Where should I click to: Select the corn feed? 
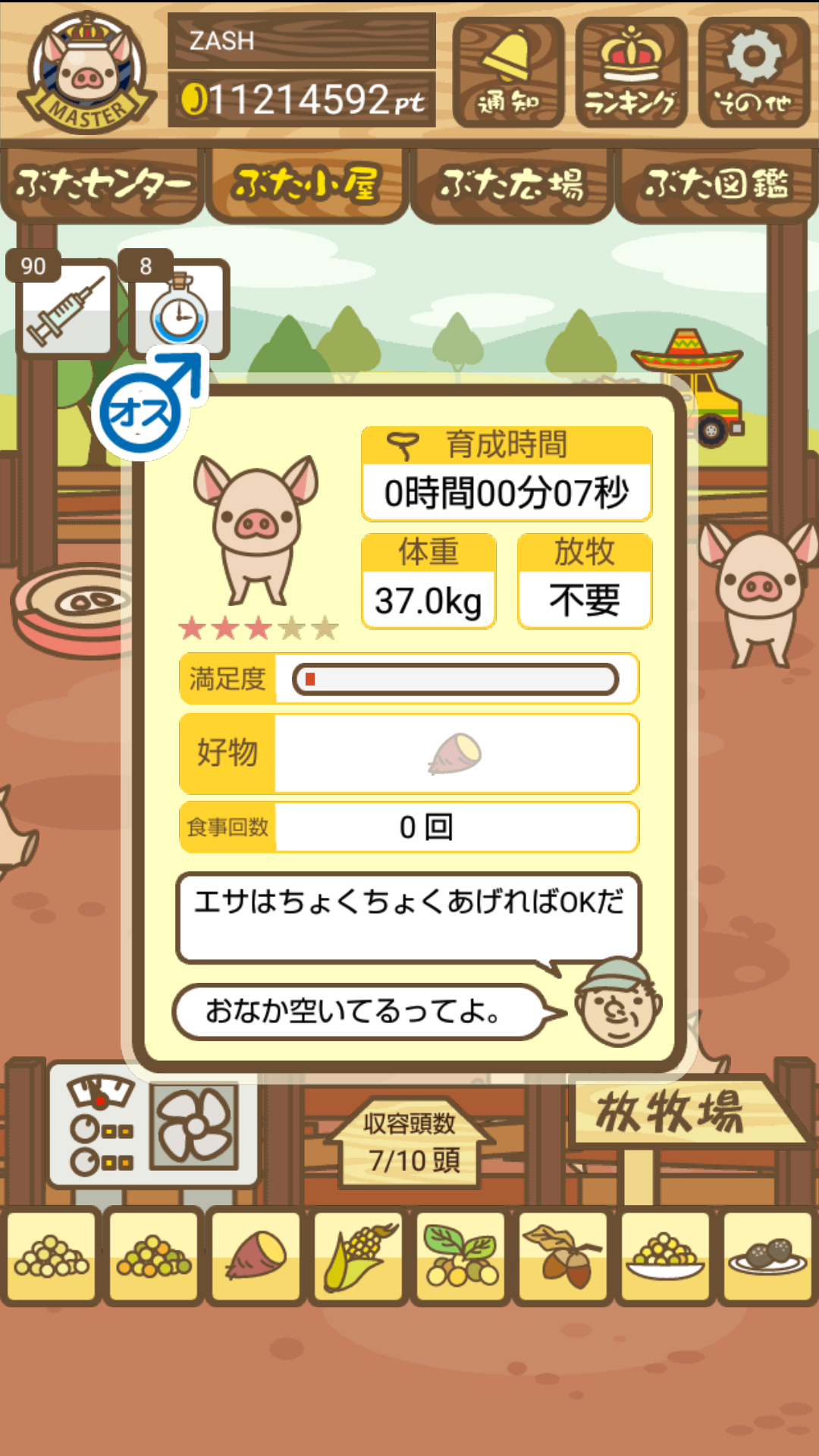tap(359, 1256)
